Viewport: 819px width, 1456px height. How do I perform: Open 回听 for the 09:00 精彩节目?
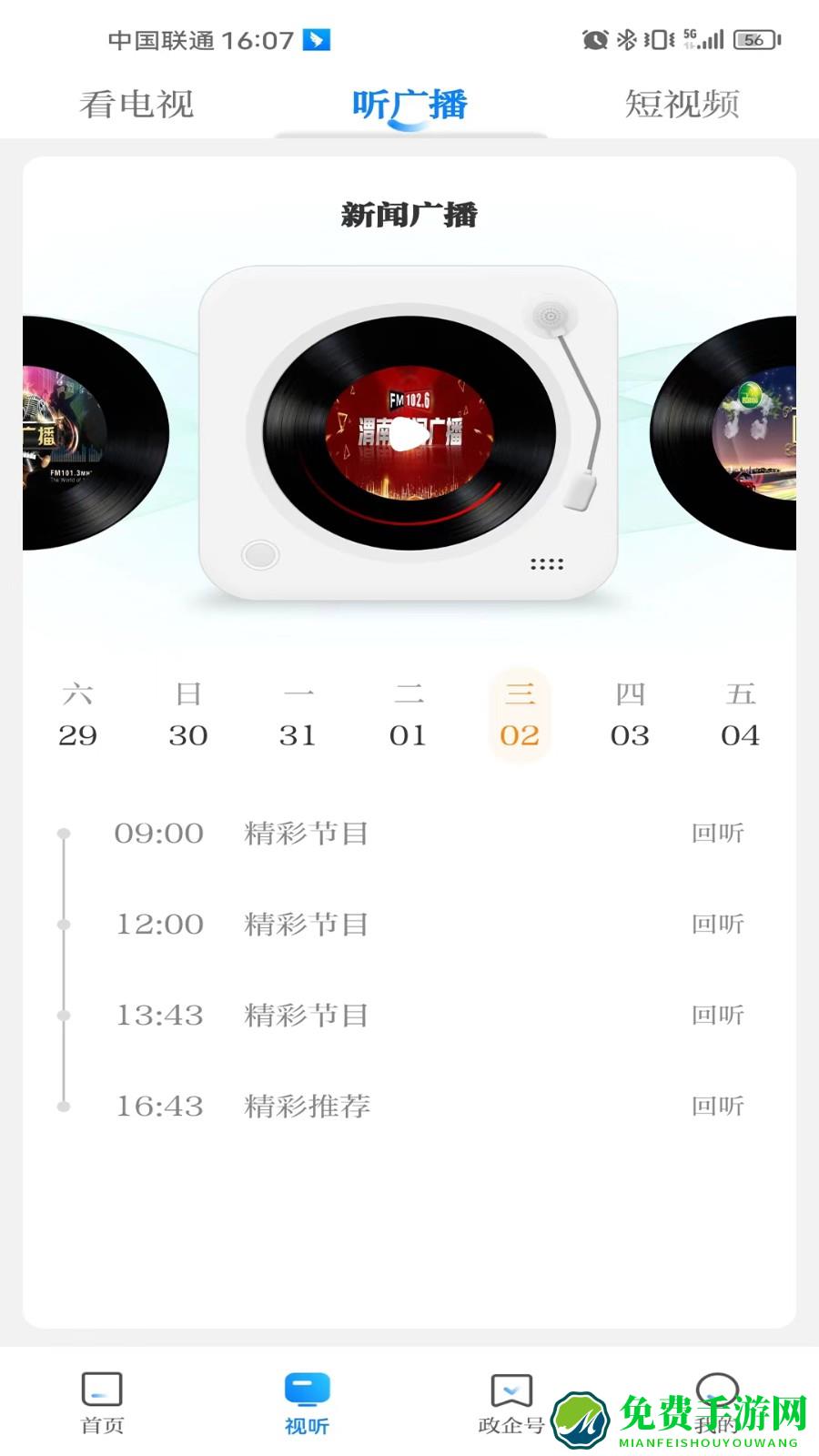[719, 833]
